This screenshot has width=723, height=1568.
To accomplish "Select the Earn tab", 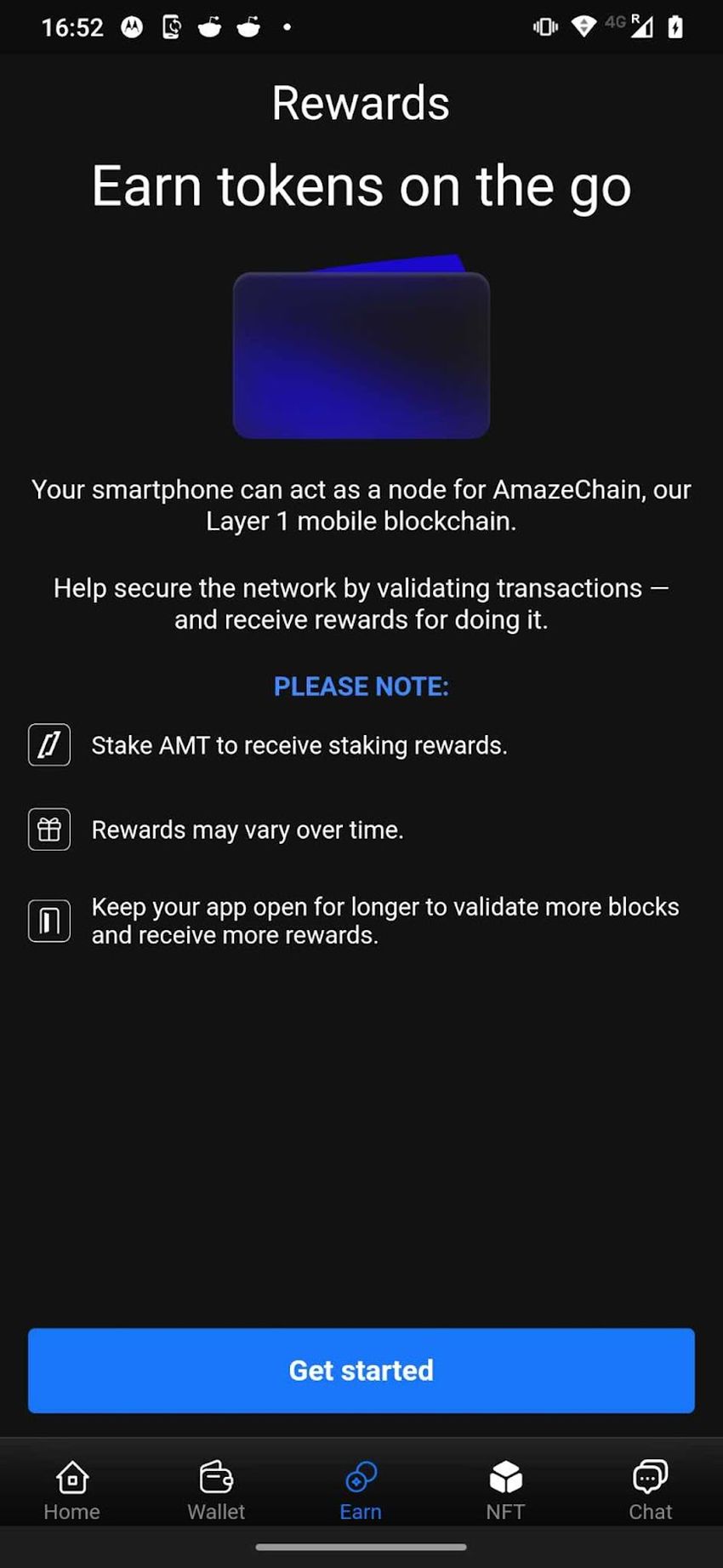I will point(361,1490).
